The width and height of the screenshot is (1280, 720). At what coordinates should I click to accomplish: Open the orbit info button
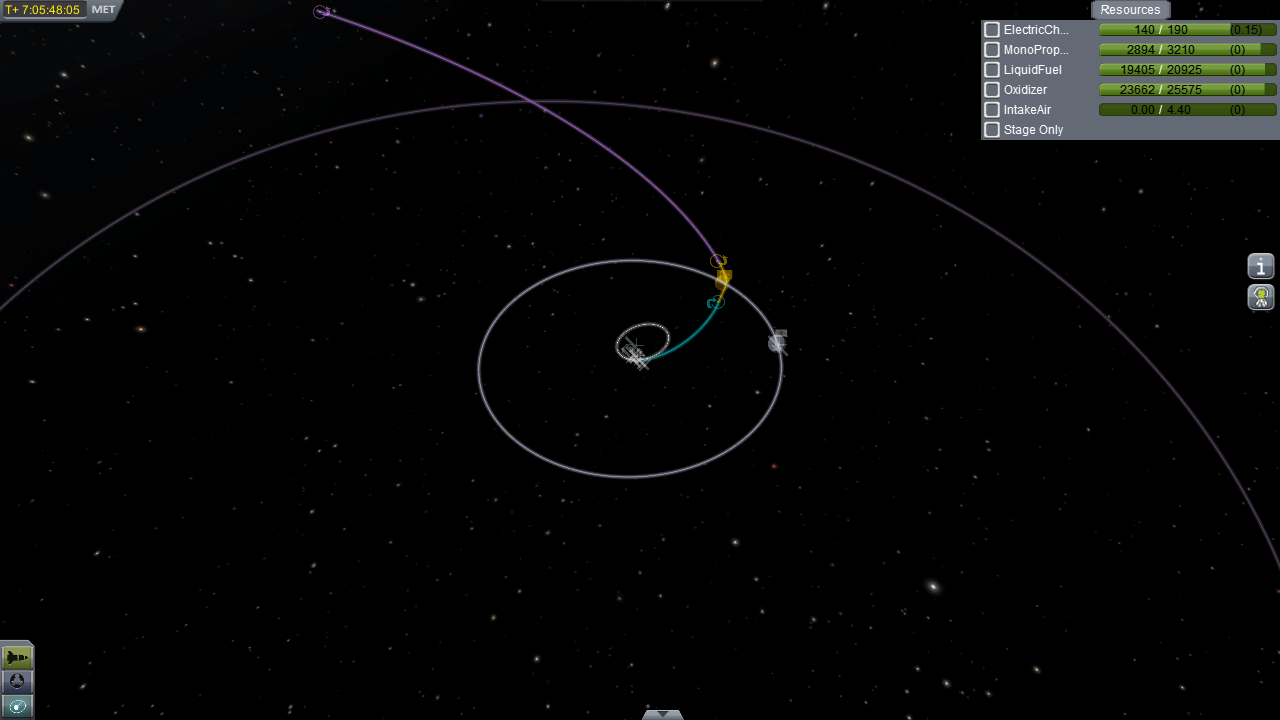(x=1261, y=266)
